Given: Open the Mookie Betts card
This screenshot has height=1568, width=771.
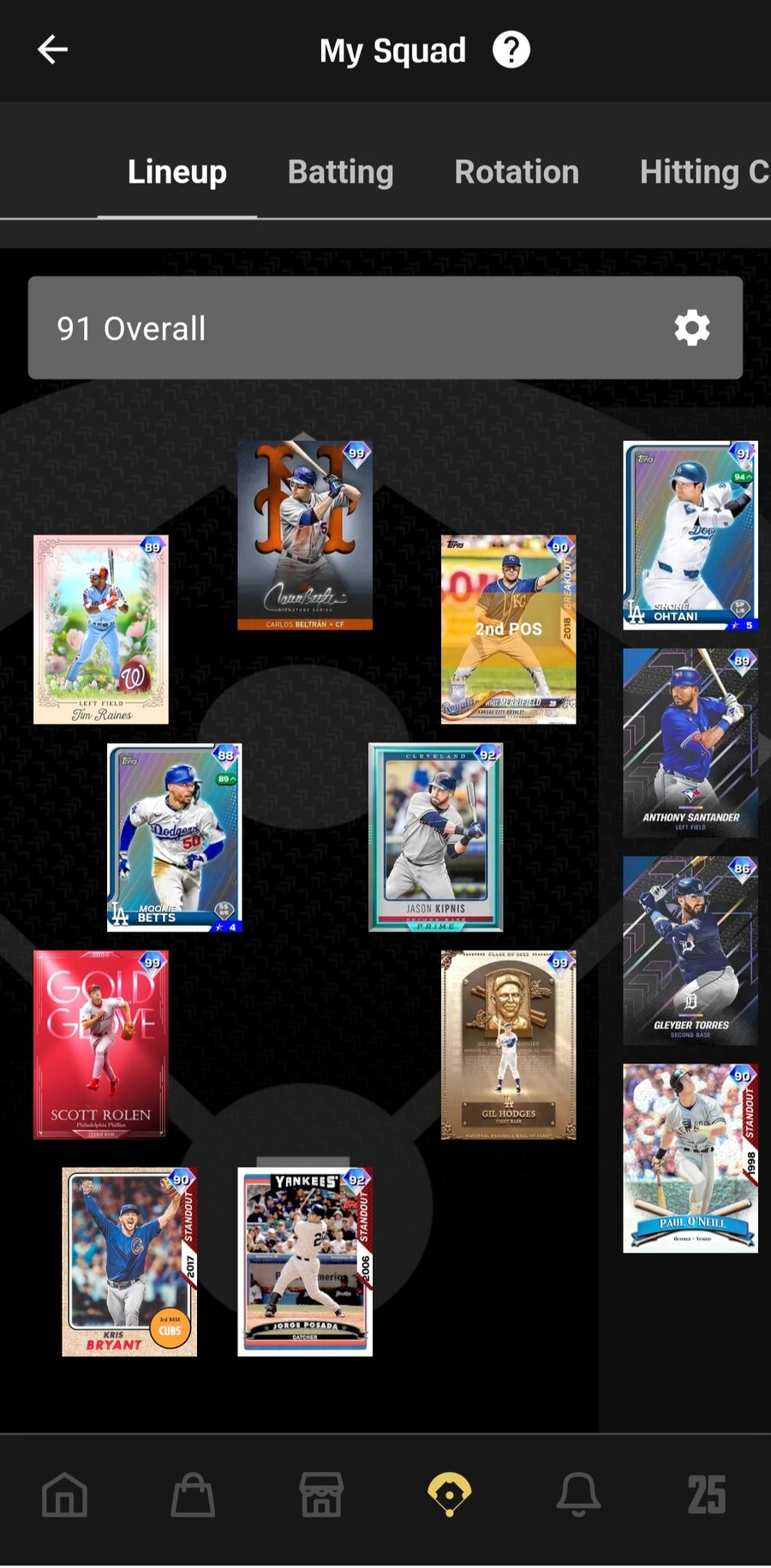Looking at the screenshot, I should [174, 838].
